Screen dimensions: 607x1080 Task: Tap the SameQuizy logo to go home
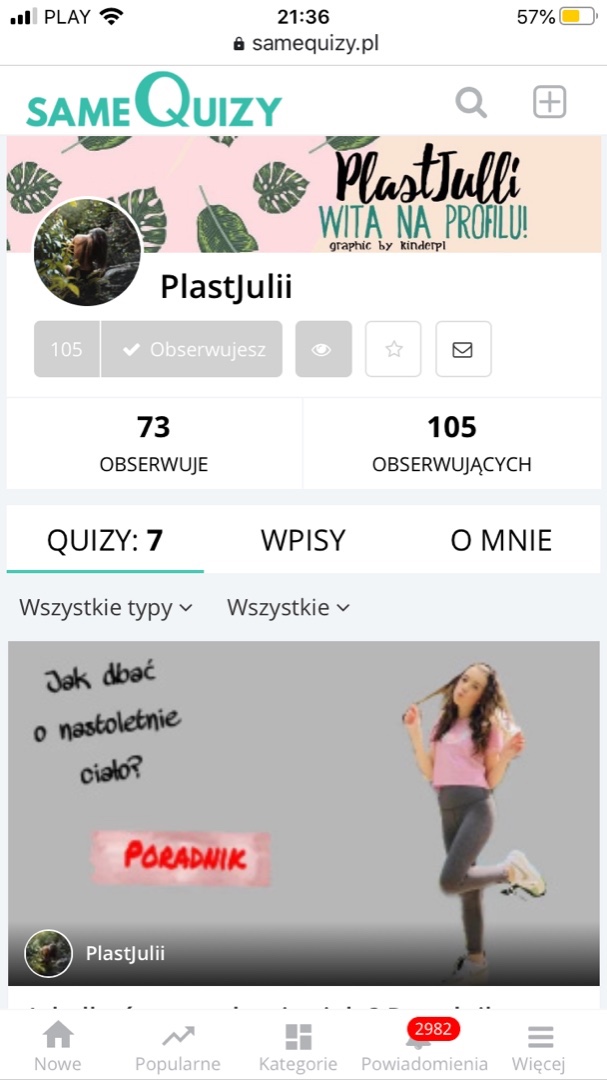153,102
